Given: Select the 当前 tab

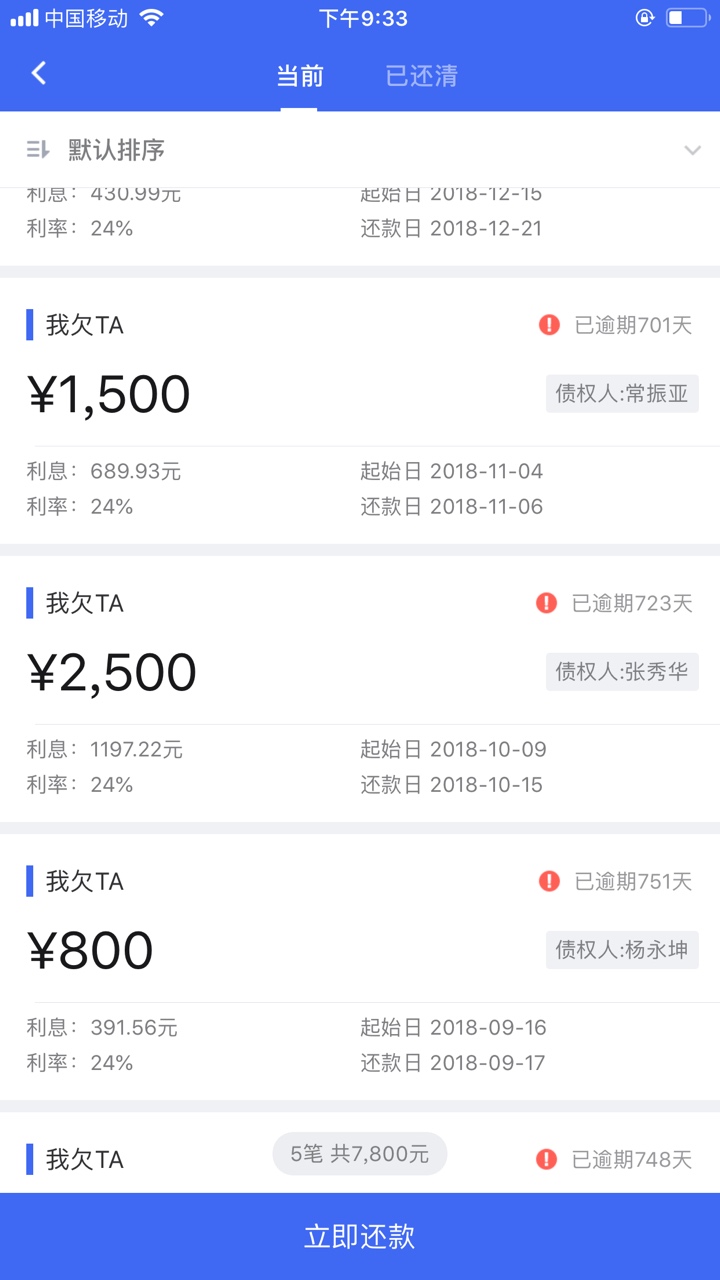Looking at the screenshot, I should click(x=299, y=76).
